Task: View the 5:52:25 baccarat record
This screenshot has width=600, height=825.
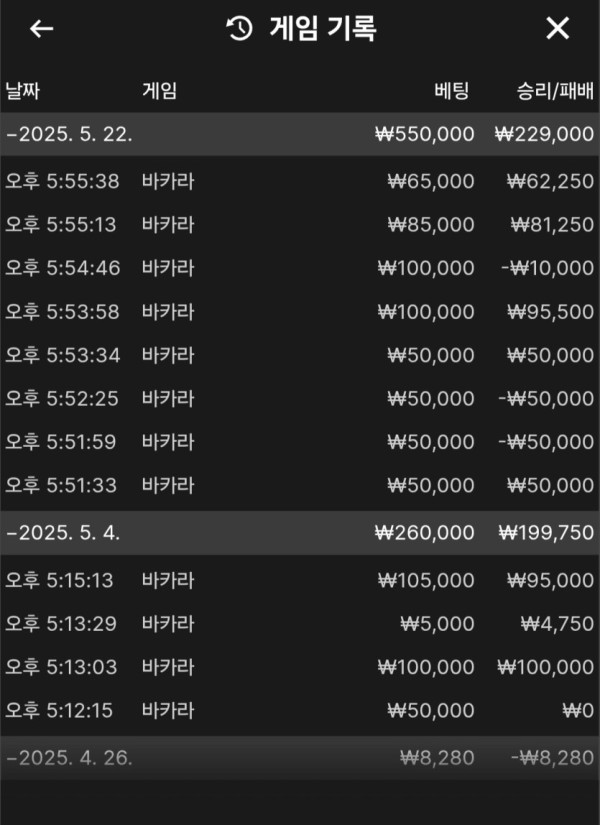Action: point(300,399)
